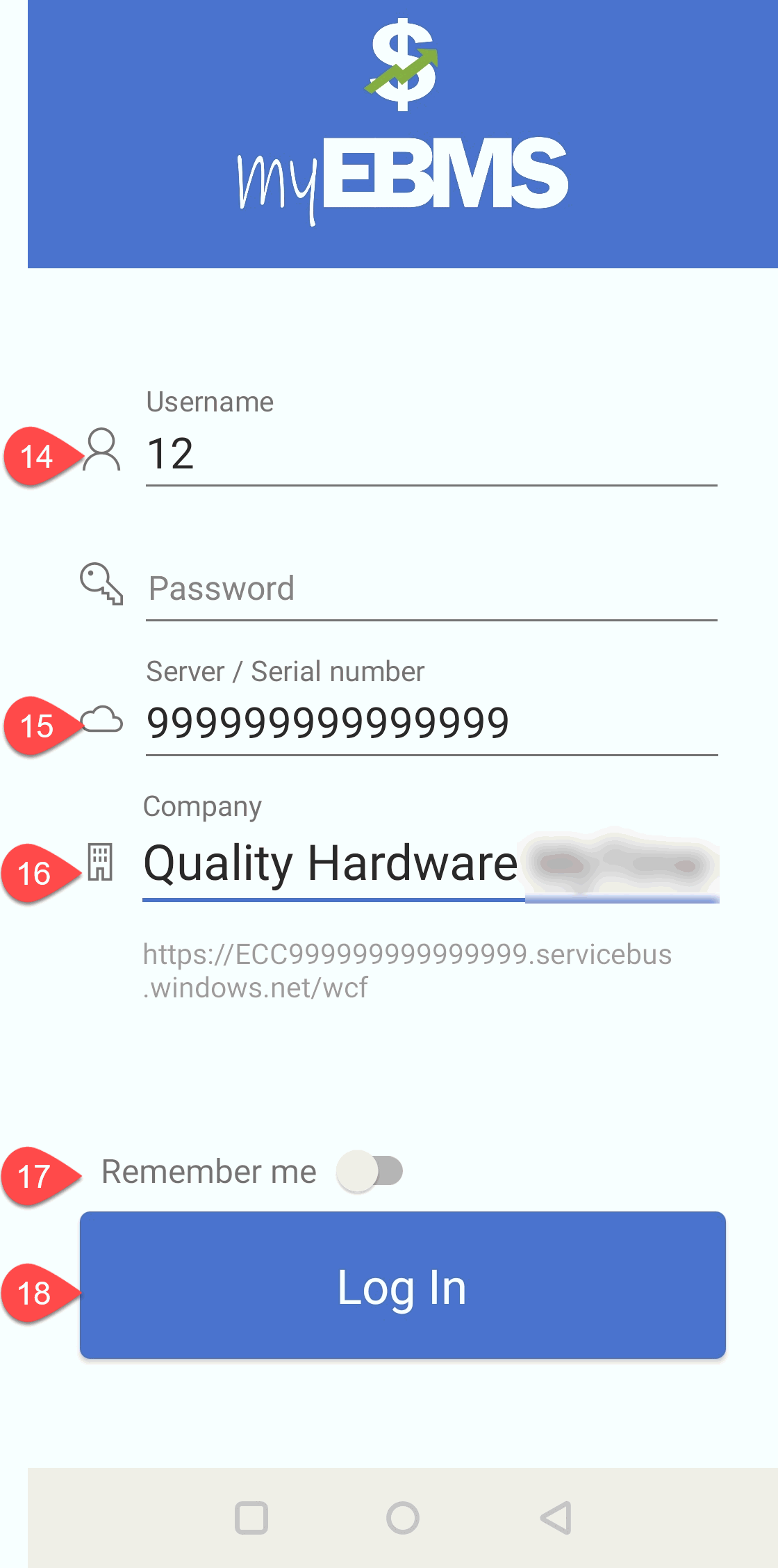Edit the Server / Serial number field
The width and height of the screenshot is (778, 1568).
click(x=431, y=723)
